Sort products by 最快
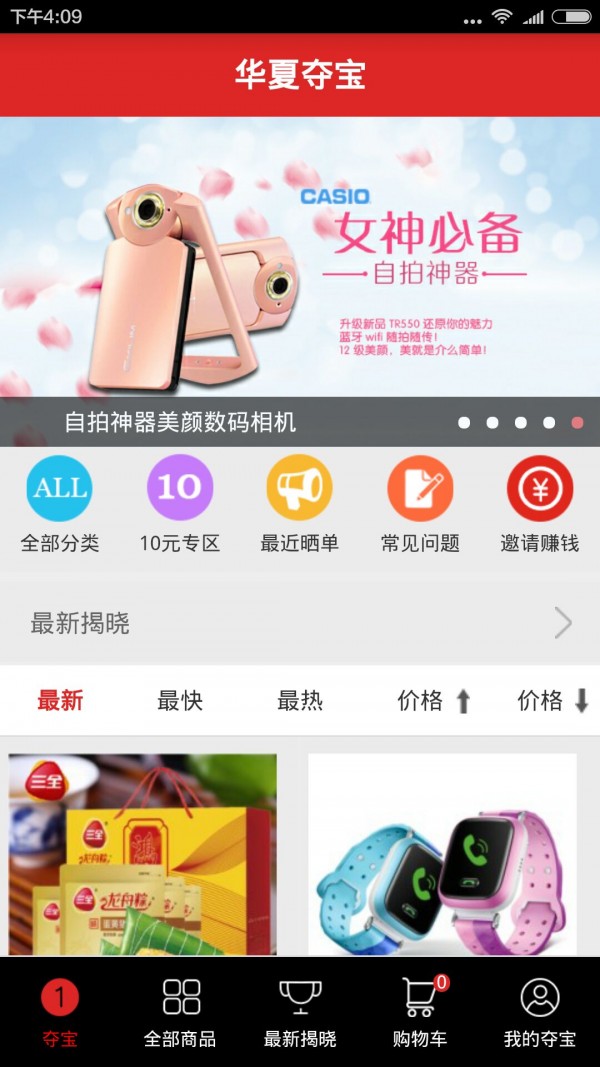Viewport: 600px width, 1067px height. point(180,701)
